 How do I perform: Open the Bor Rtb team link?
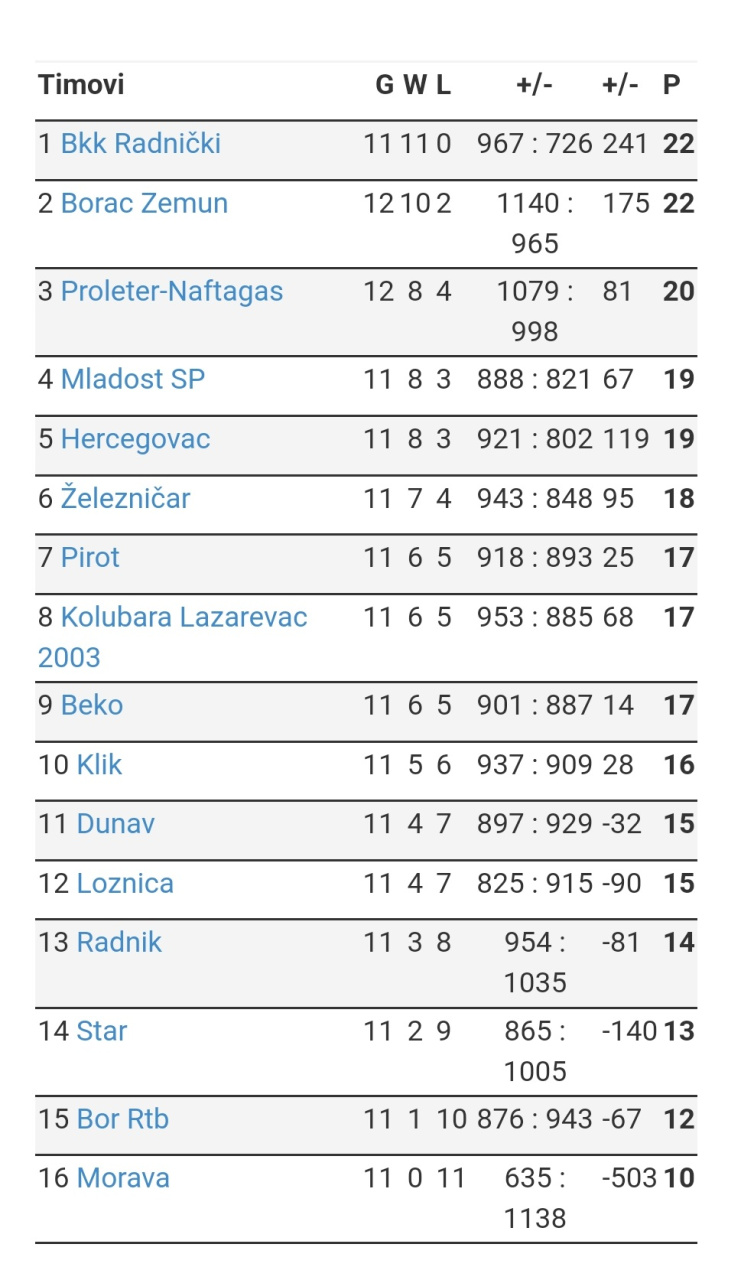tap(123, 1119)
